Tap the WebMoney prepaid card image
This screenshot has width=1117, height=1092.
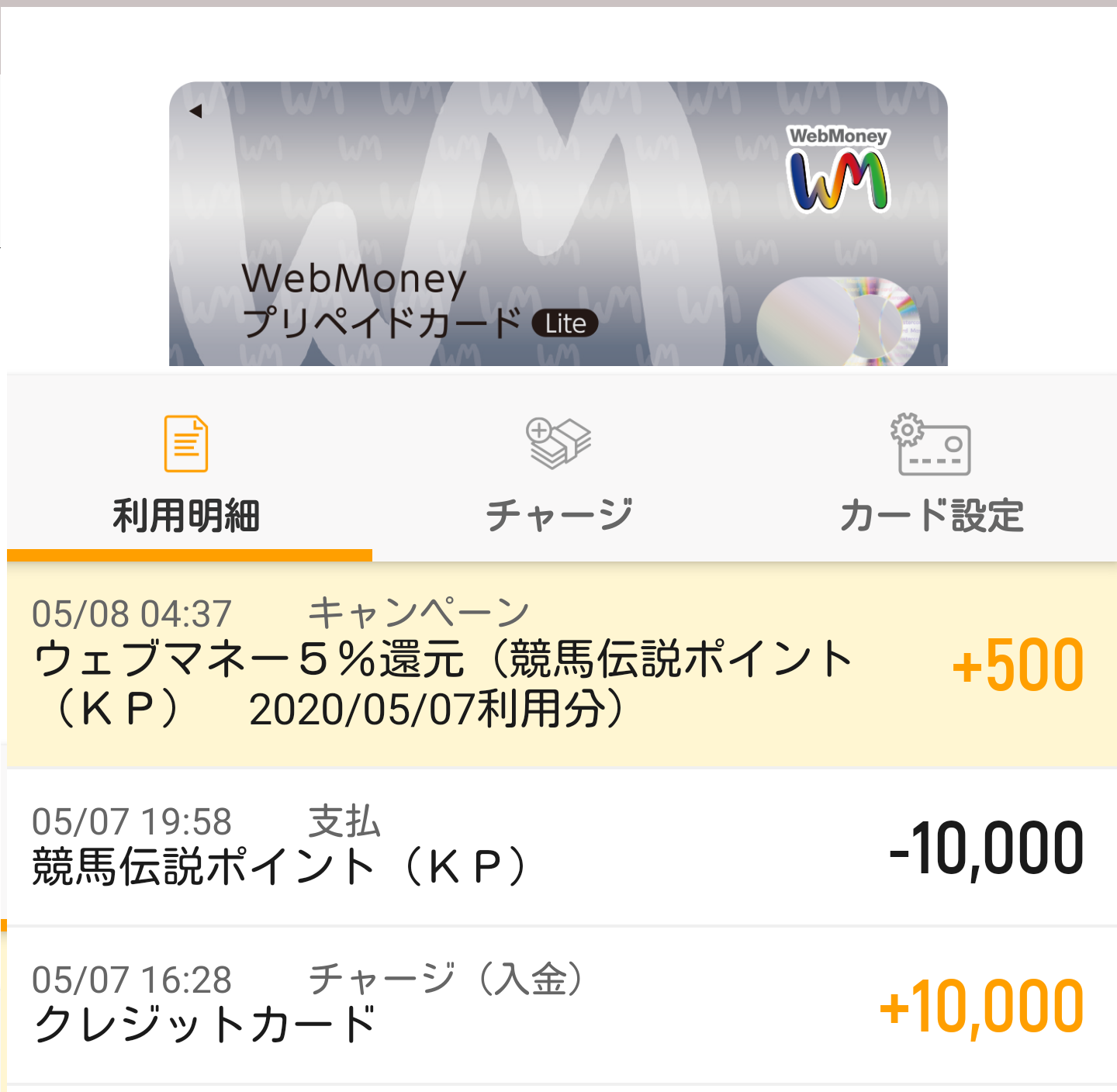click(558, 225)
